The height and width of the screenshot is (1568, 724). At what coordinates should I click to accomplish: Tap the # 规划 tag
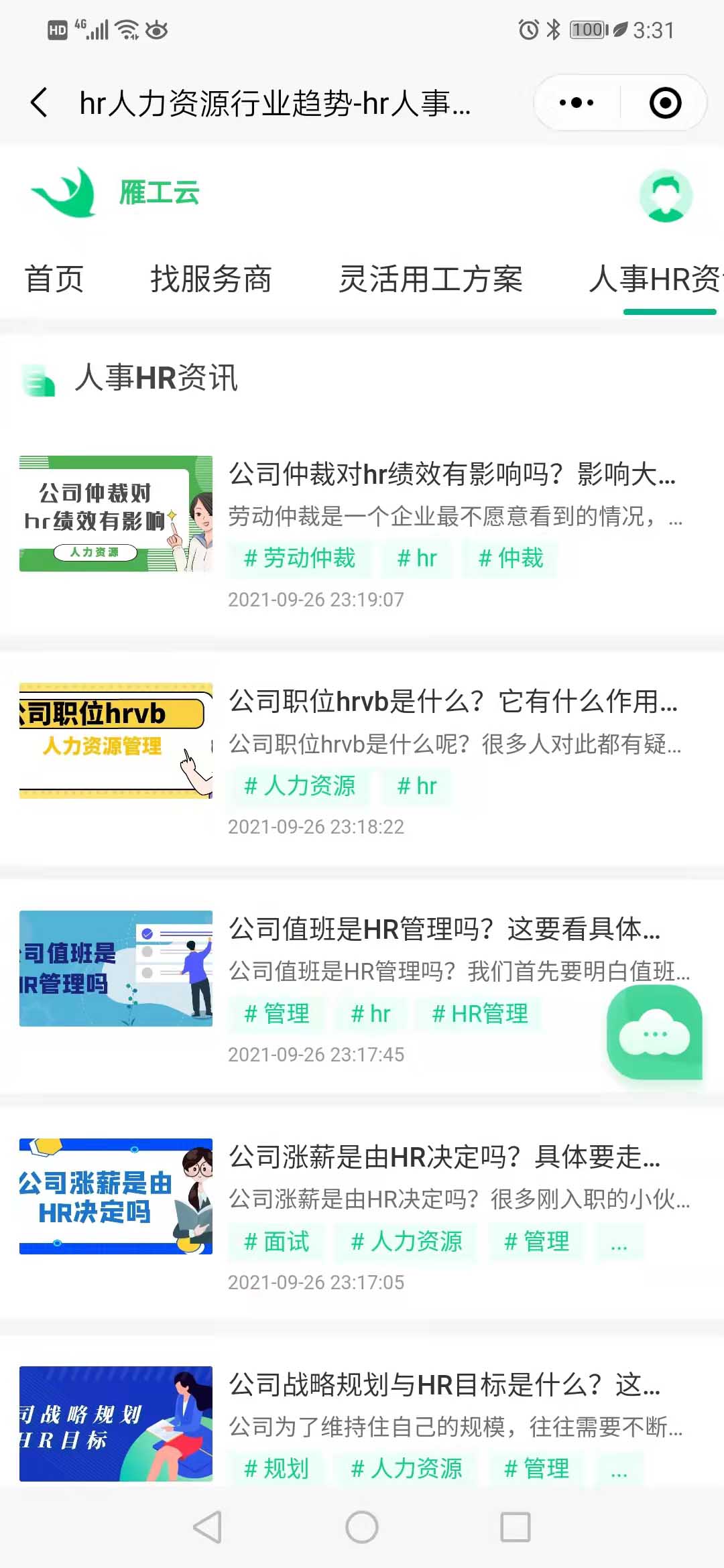pyautogui.click(x=276, y=1469)
